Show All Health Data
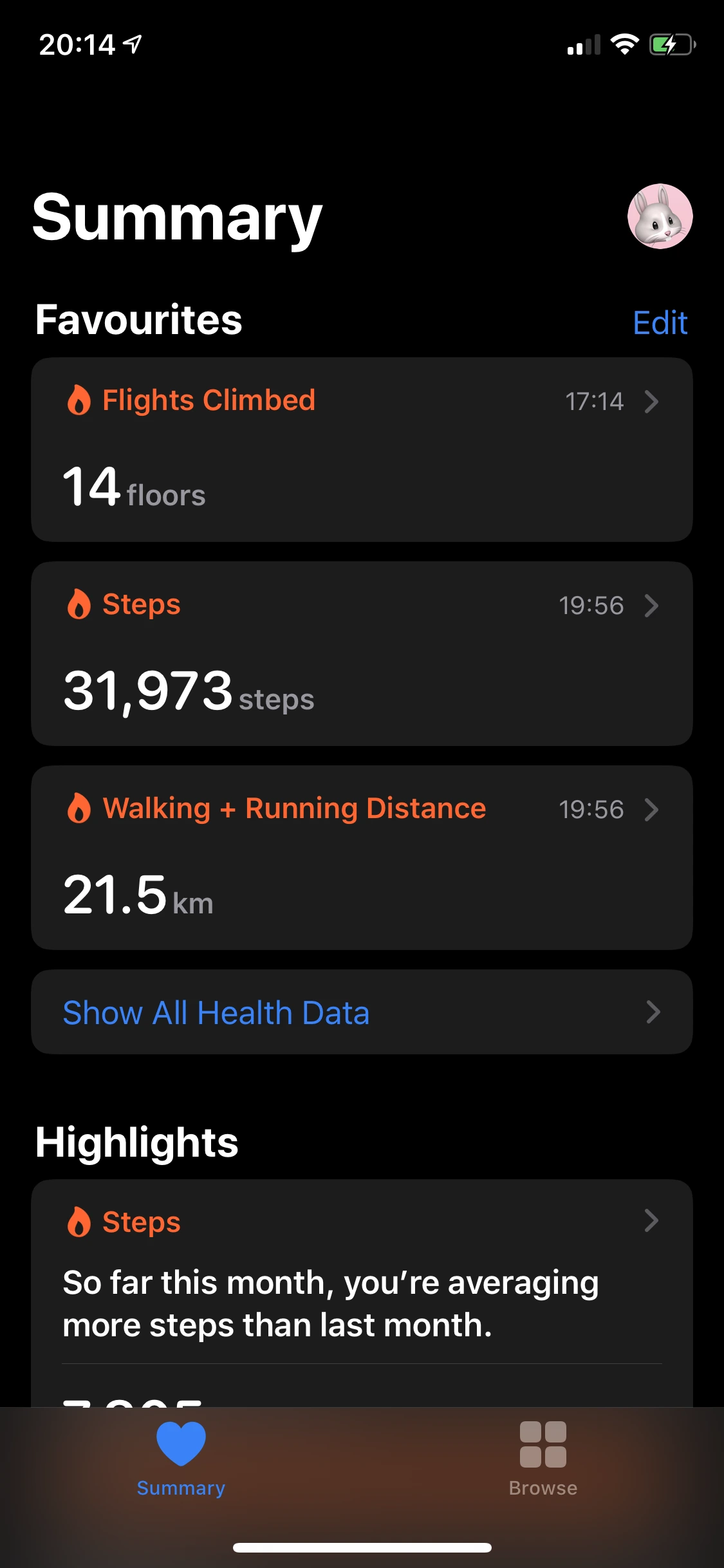 (x=362, y=1012)
